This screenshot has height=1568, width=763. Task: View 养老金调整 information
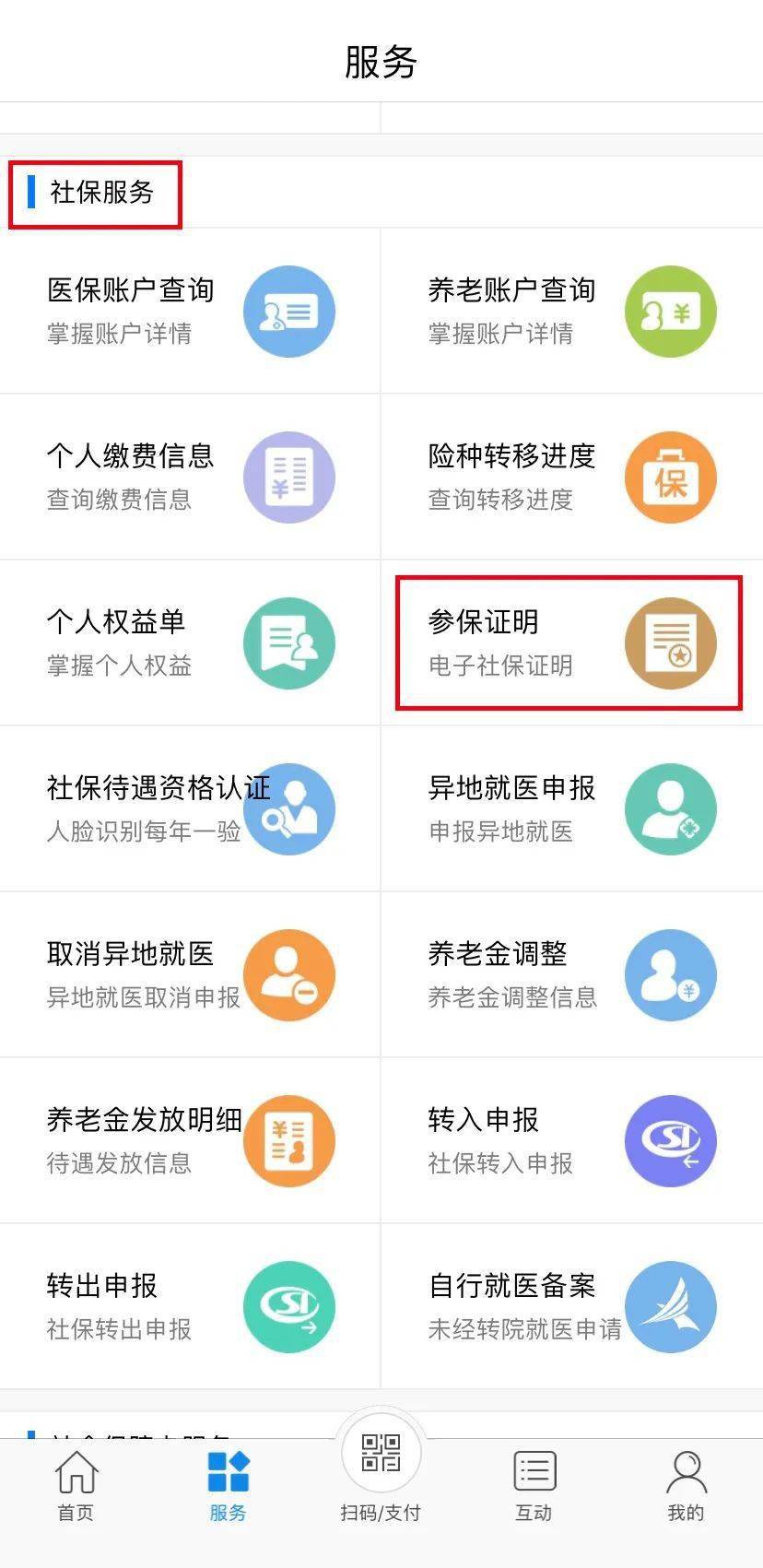tap(571, 974)
